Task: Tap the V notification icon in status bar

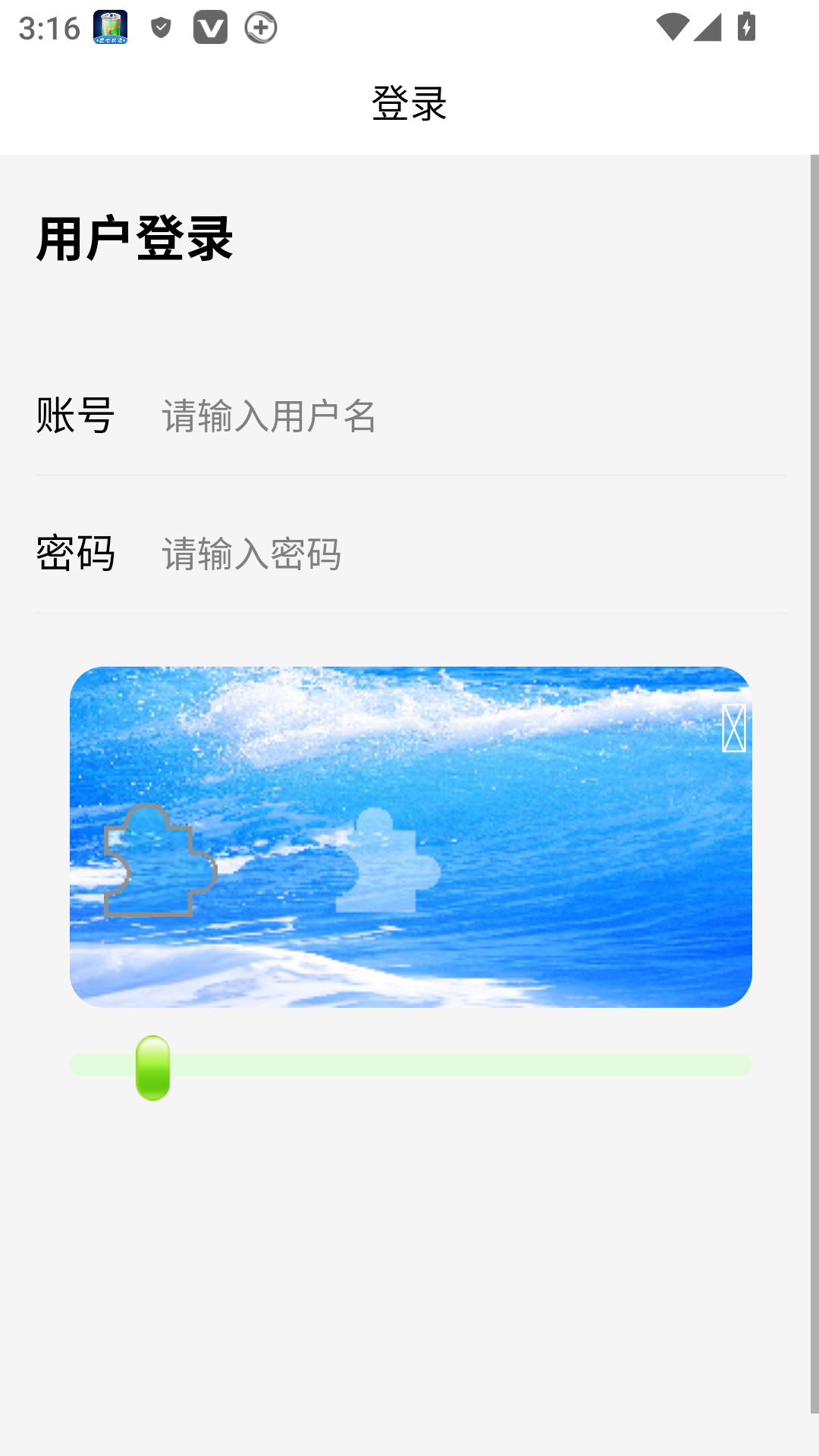Action: tap(211, 27)
